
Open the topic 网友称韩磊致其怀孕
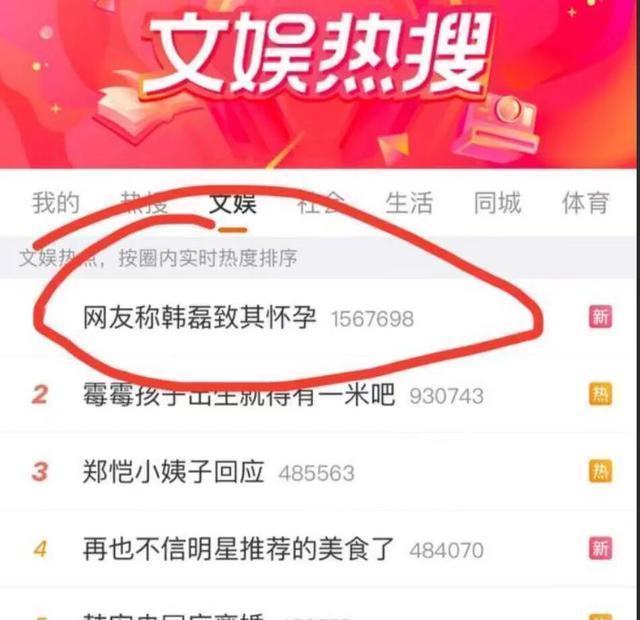point(200,318)
